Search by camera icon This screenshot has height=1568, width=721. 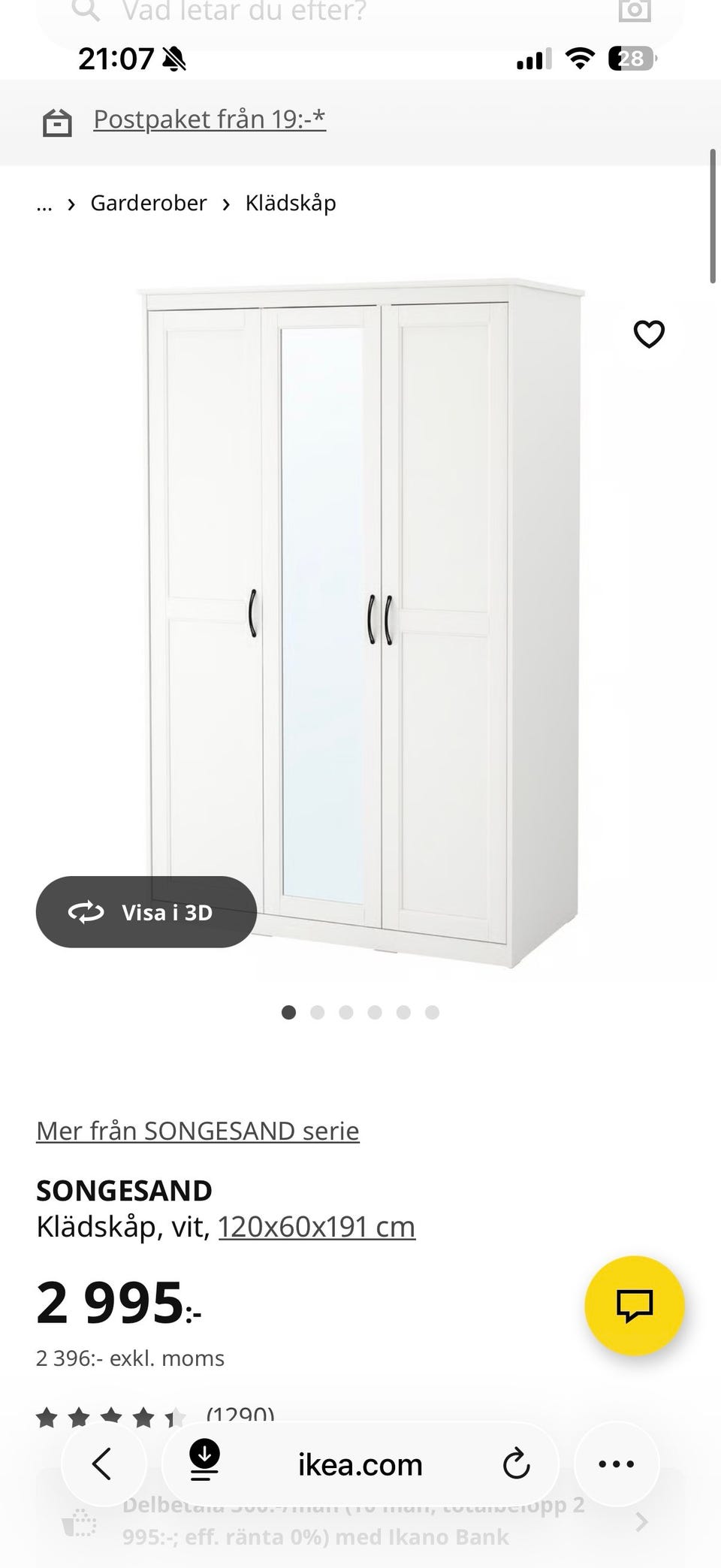pyautogui.click(x=635, y=11)
